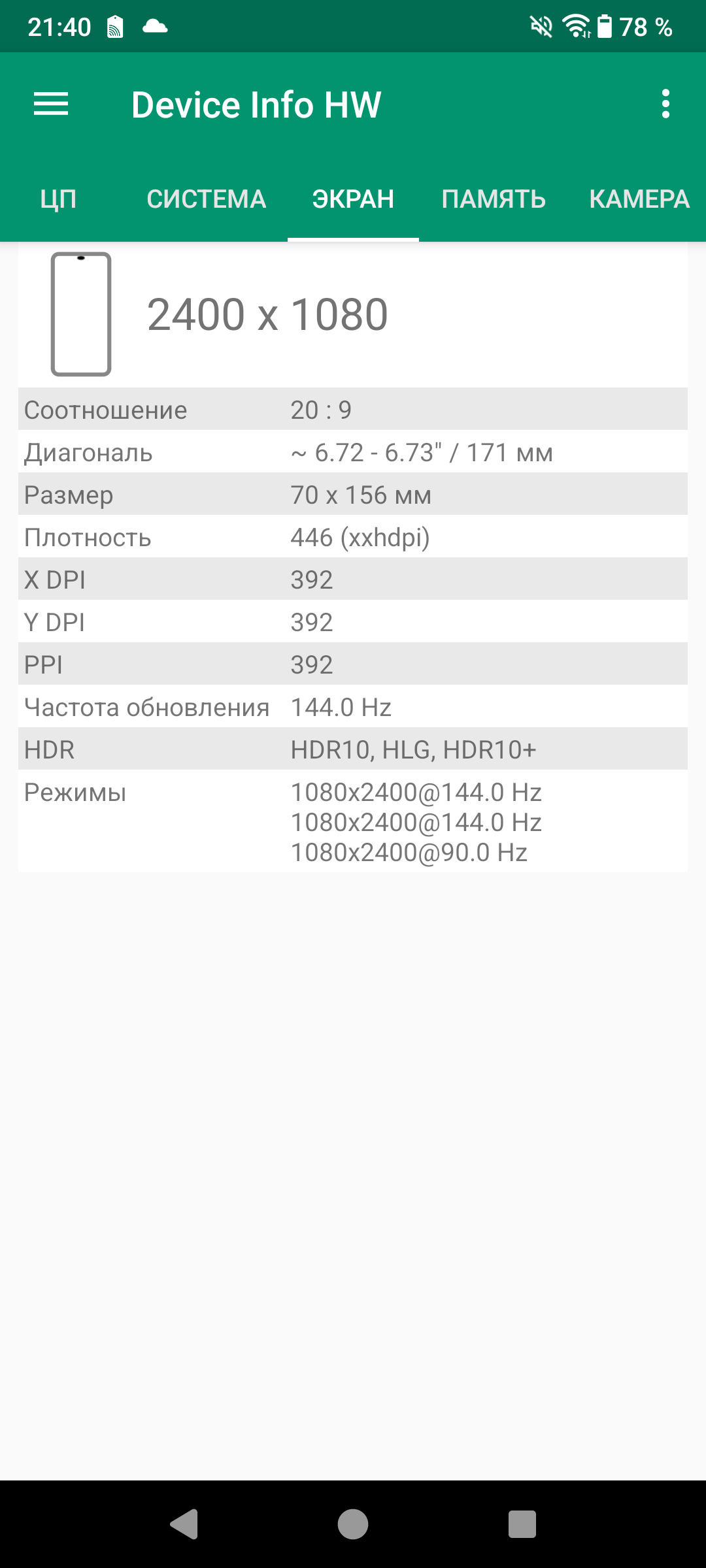
Task: Tap the system back button
Action: point(184,1524)
